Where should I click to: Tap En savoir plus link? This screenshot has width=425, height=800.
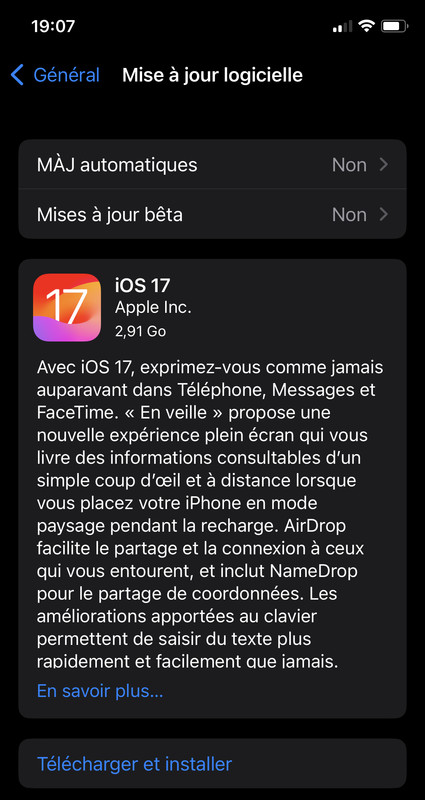coord(100,691)
